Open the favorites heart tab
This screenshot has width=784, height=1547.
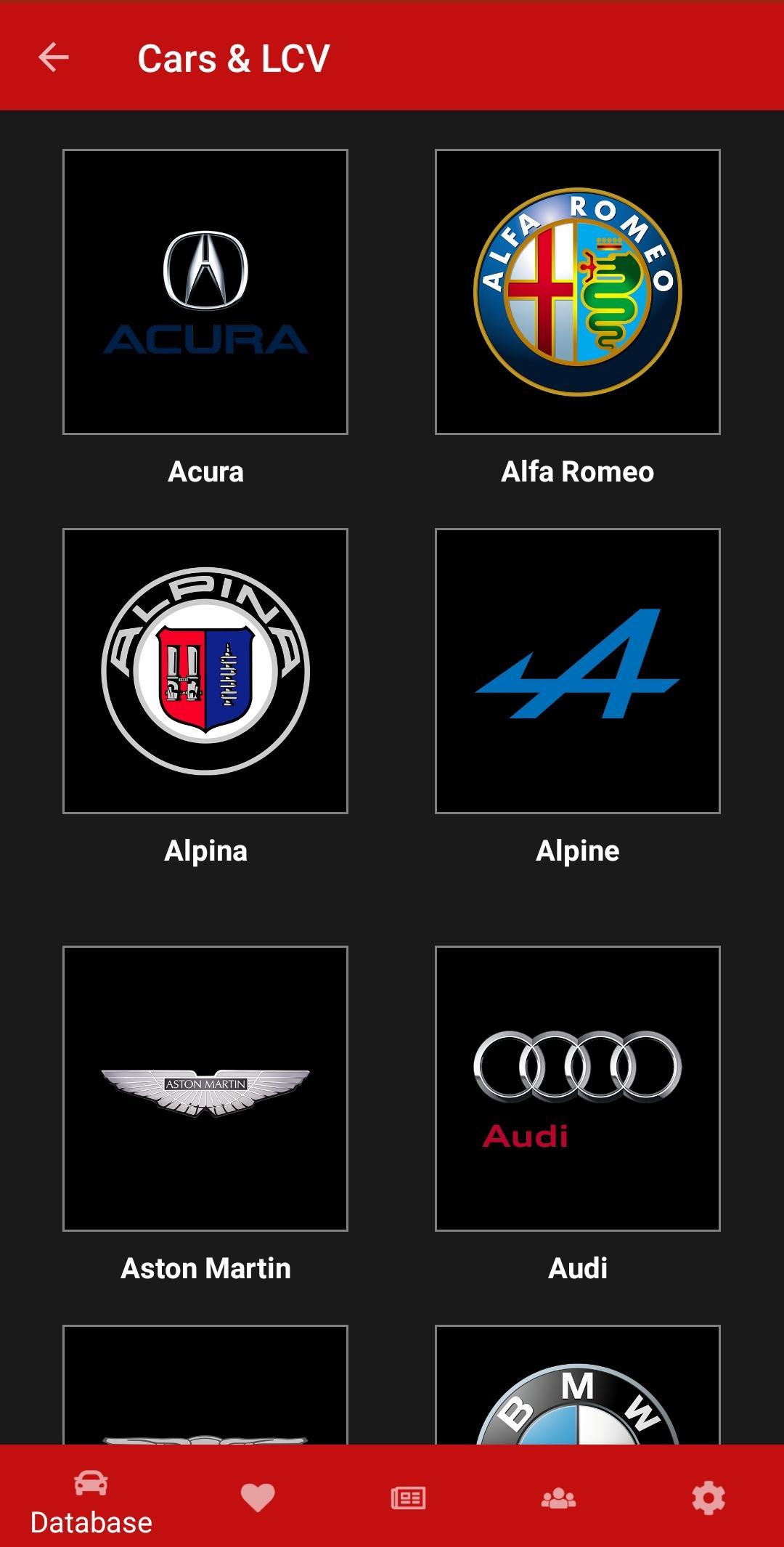(x=258, y=1498)
